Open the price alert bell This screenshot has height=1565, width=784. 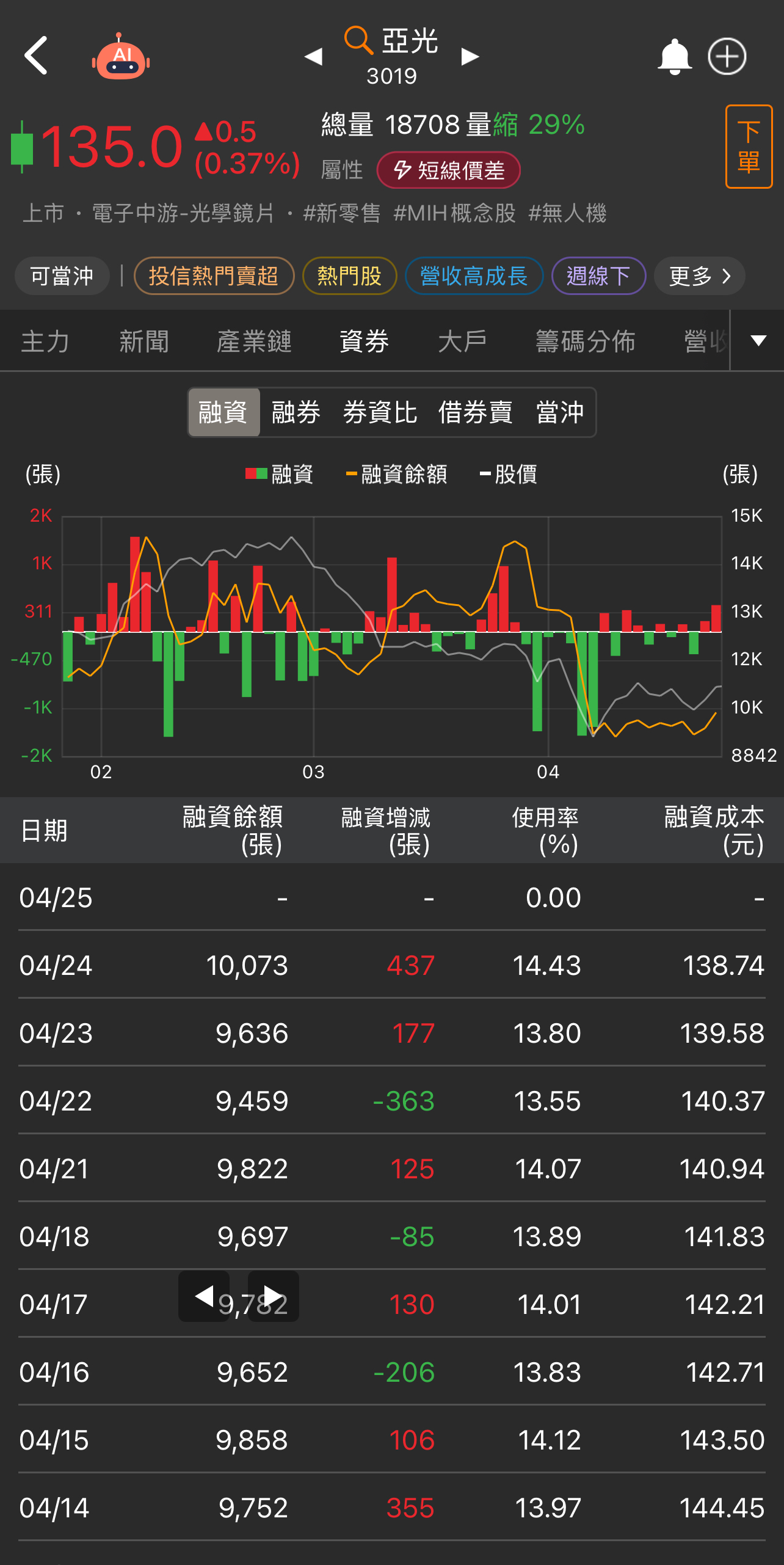(x=674, y=57)
